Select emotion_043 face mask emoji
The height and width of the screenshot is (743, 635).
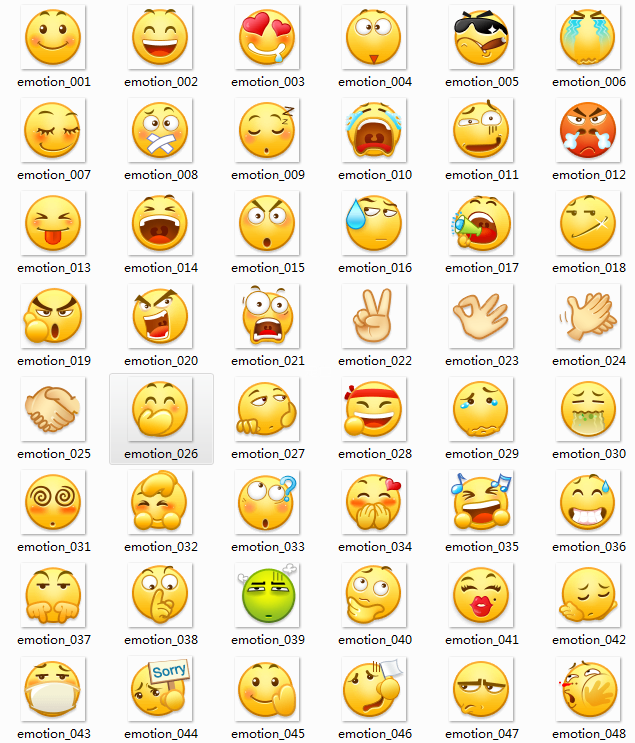(53, 688)
